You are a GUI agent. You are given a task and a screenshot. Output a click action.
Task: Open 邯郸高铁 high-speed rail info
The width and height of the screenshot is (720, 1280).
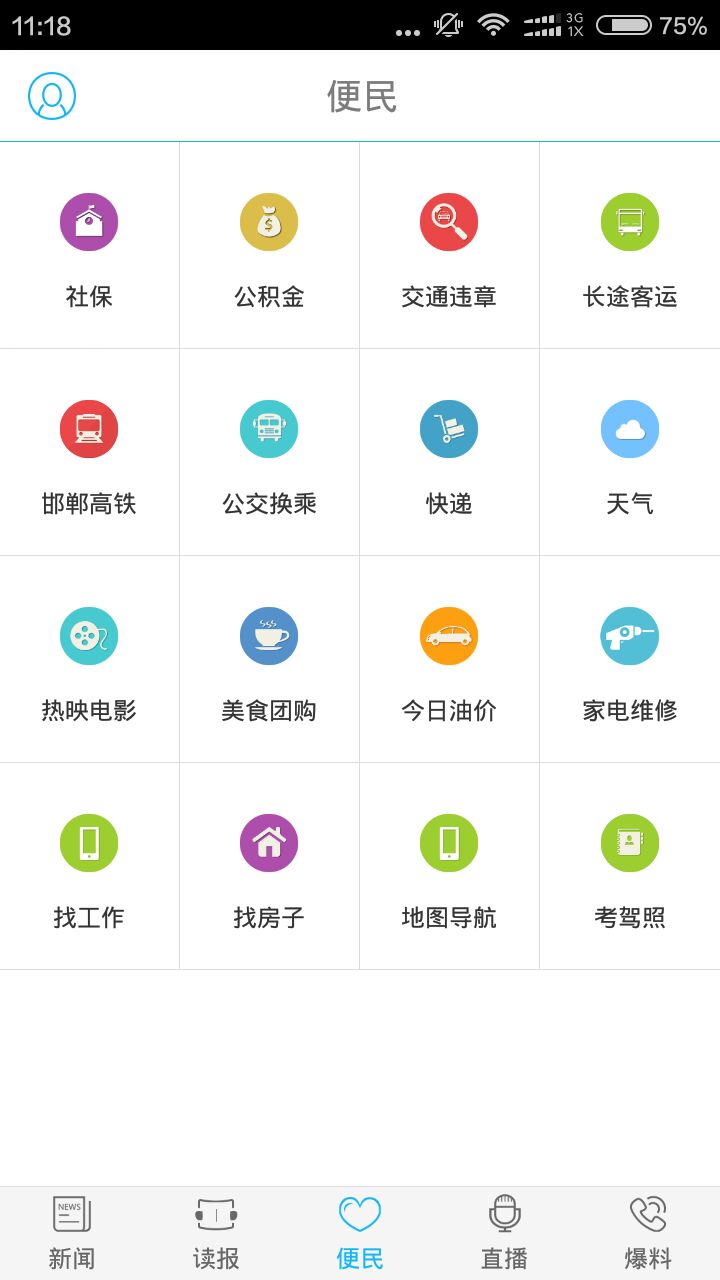coord(89,452)
